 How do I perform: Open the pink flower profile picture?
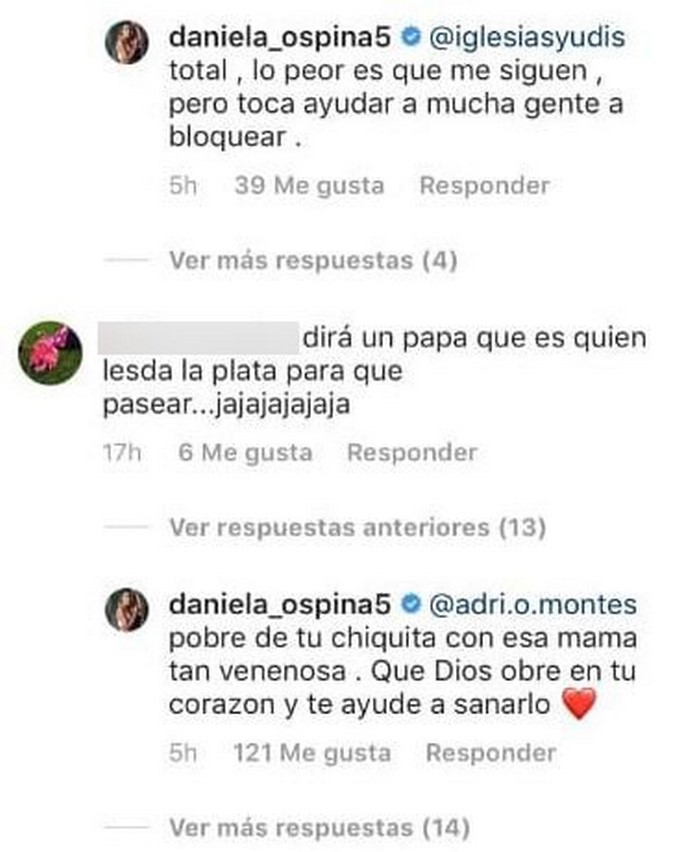(51, 352)
